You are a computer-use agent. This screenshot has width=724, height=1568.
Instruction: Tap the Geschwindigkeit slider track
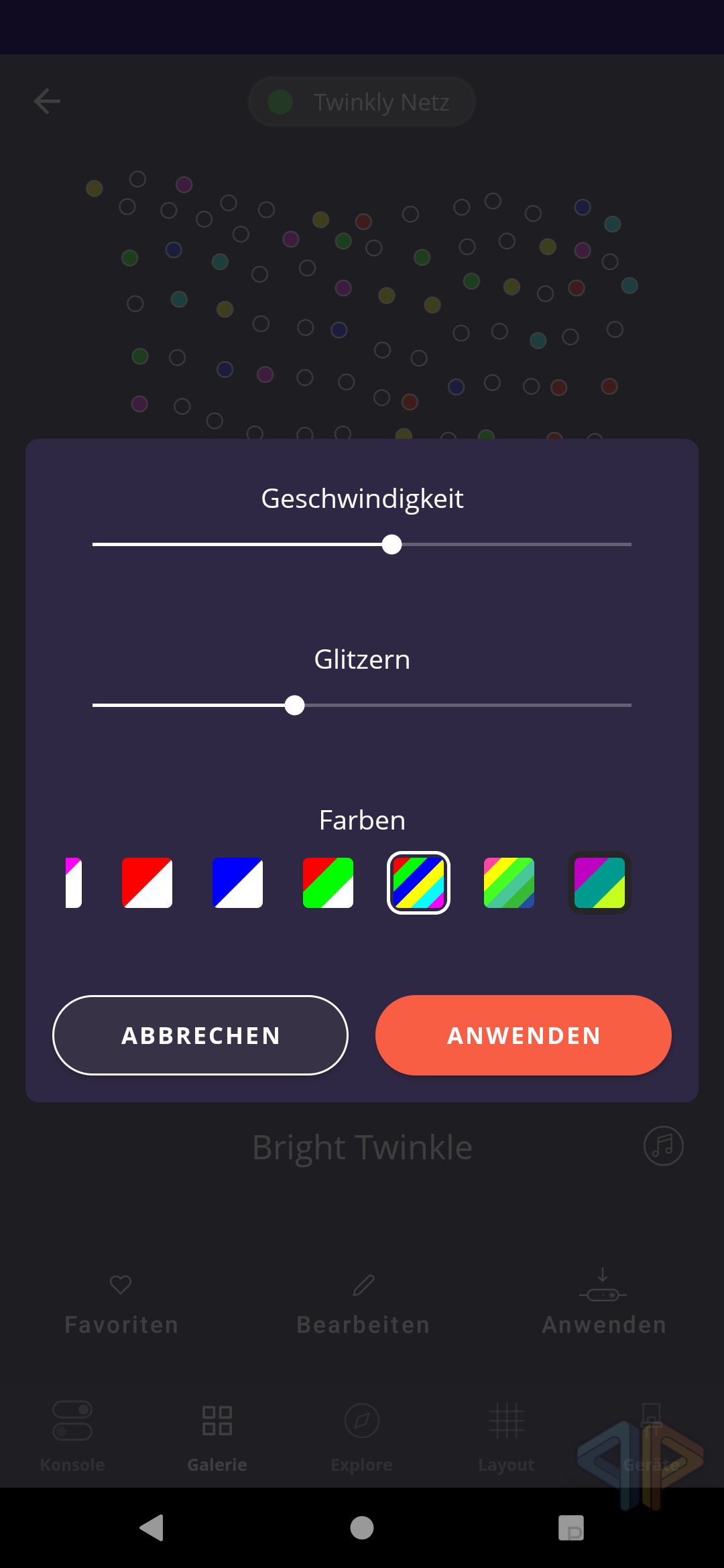click(x=362, y=544)
